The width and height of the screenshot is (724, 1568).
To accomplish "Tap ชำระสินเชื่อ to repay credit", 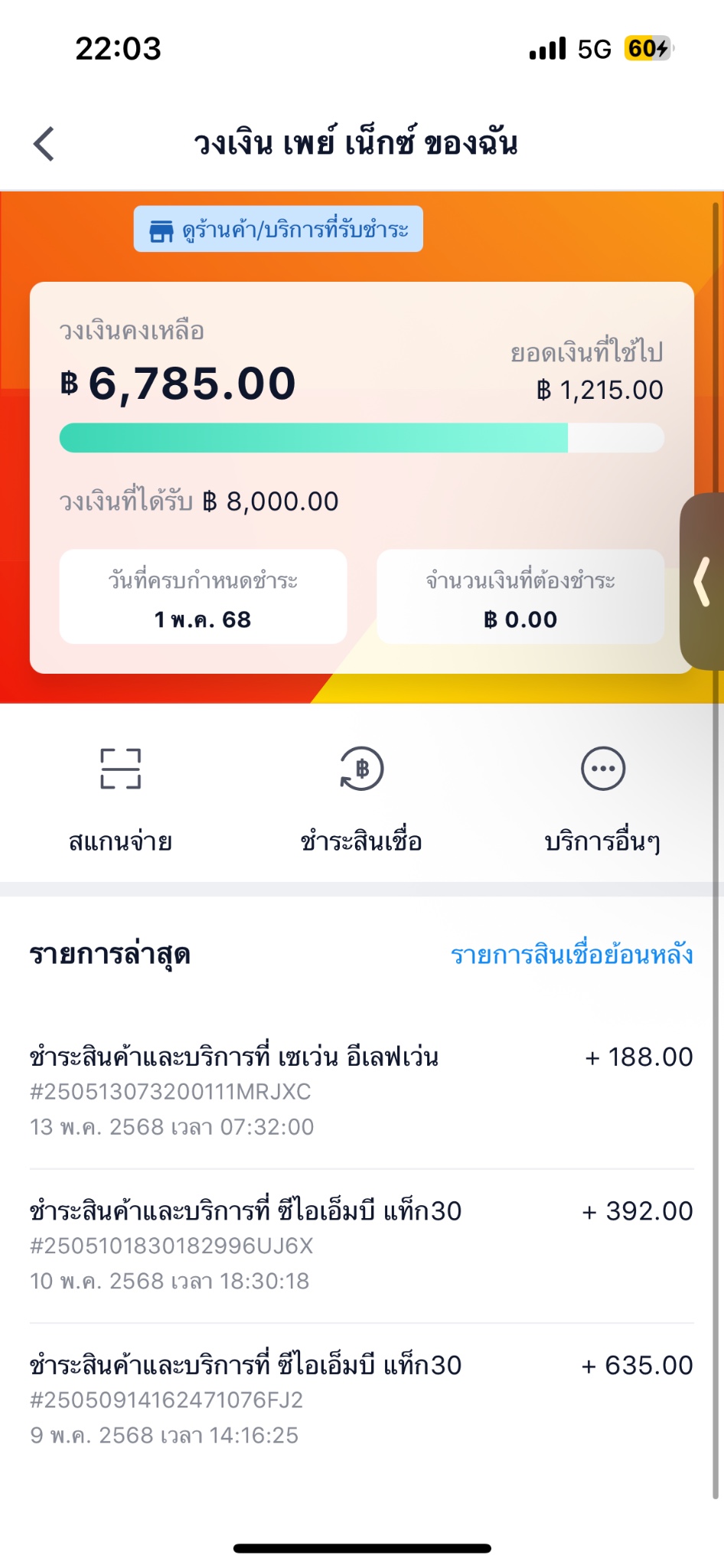I will tap(361, 799).
